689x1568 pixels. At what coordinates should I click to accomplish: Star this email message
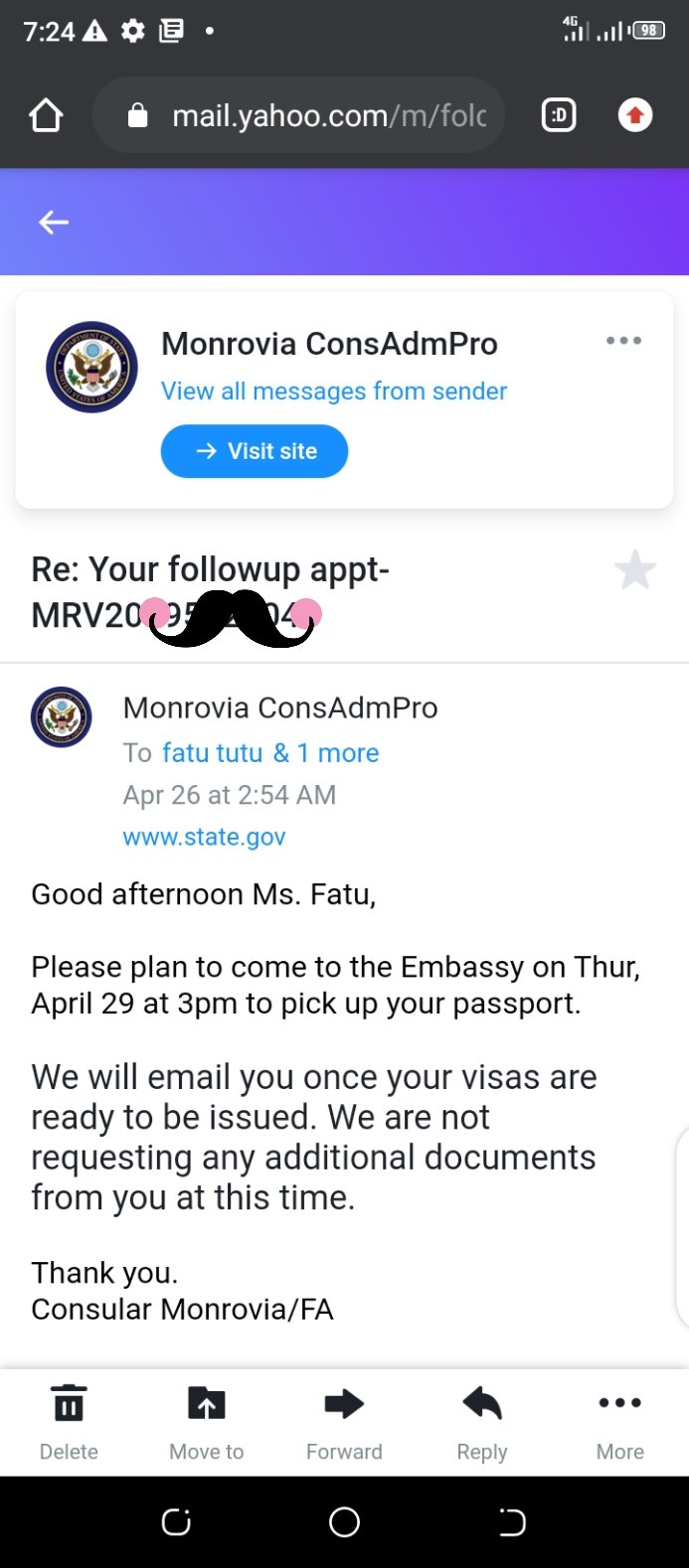[635, 570]
